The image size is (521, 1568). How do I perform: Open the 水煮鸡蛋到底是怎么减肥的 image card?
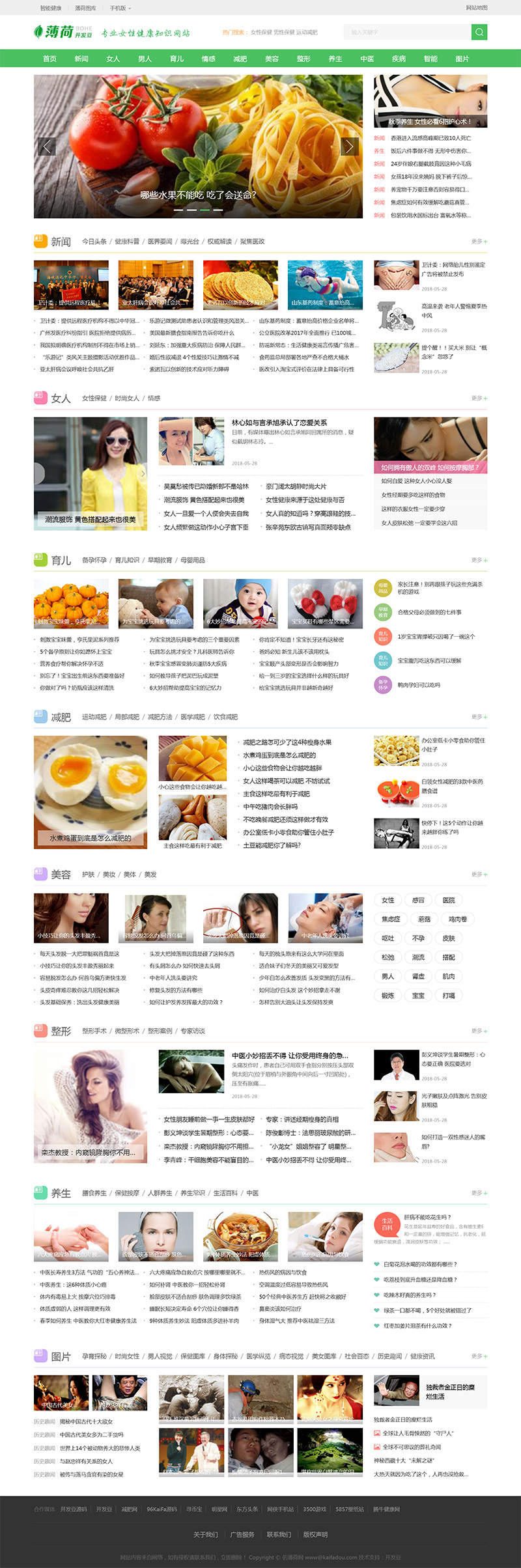tap(91, 792)
